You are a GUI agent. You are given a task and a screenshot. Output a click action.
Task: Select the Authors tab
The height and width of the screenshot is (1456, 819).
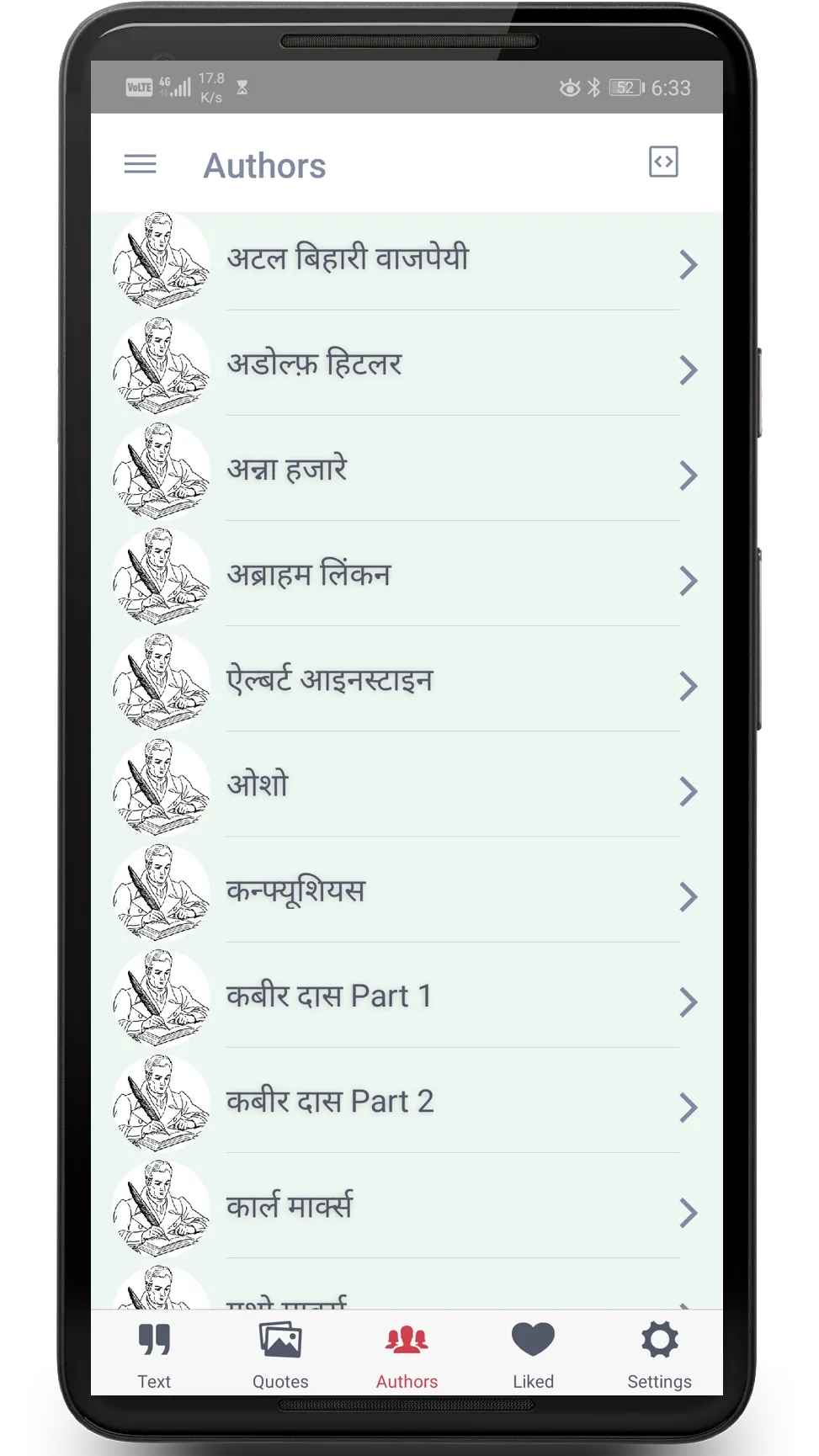[x=407, y=1355]
